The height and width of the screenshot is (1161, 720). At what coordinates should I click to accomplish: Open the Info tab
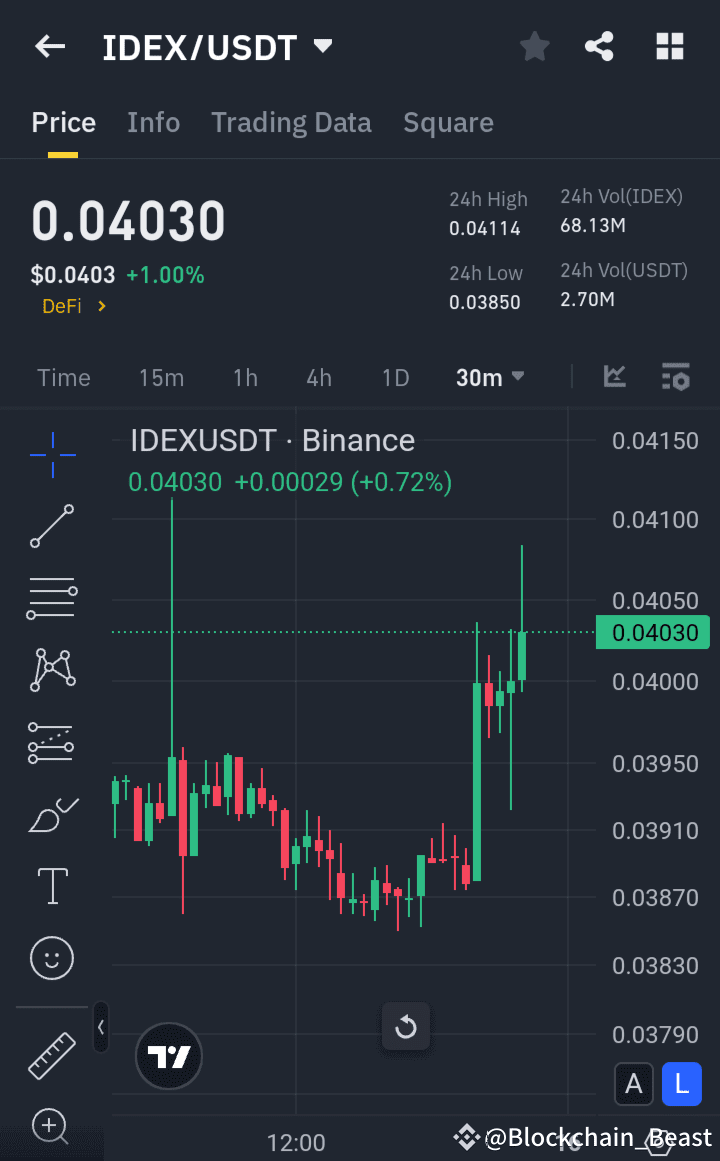pyautogui.click(x=153, y=122)
